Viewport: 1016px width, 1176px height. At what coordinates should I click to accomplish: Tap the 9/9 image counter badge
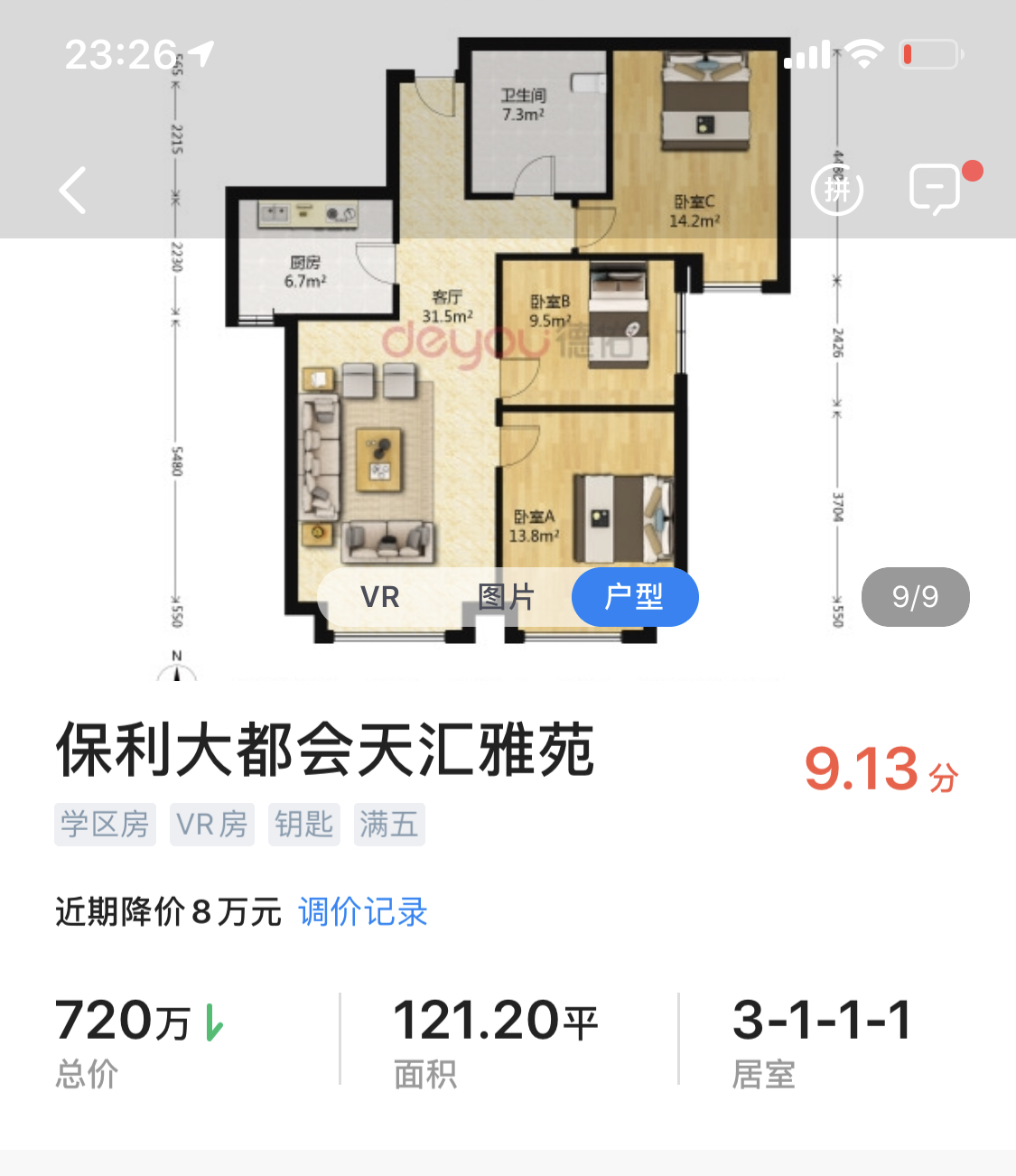pos(915,597)
